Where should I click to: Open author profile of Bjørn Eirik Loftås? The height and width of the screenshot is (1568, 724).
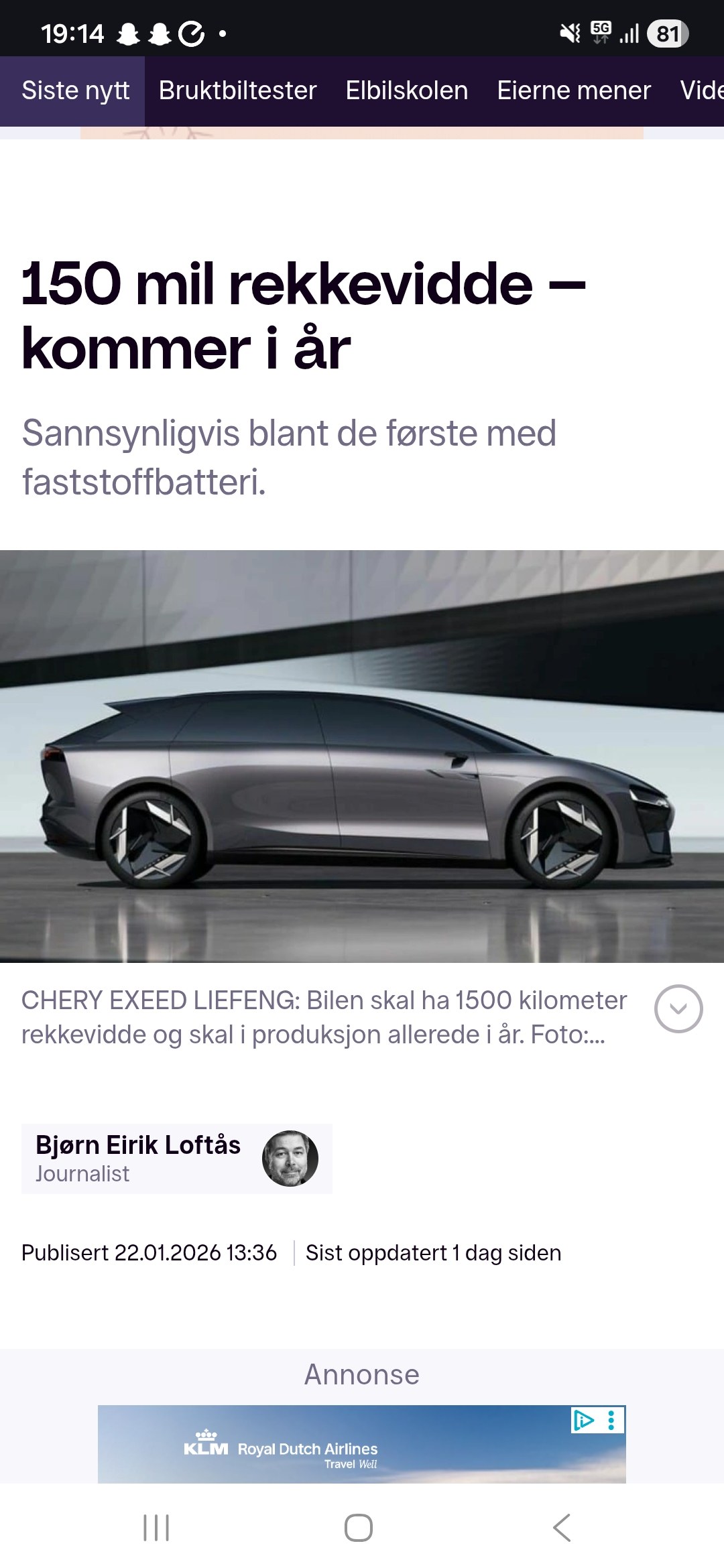[x=176, y=1159]
